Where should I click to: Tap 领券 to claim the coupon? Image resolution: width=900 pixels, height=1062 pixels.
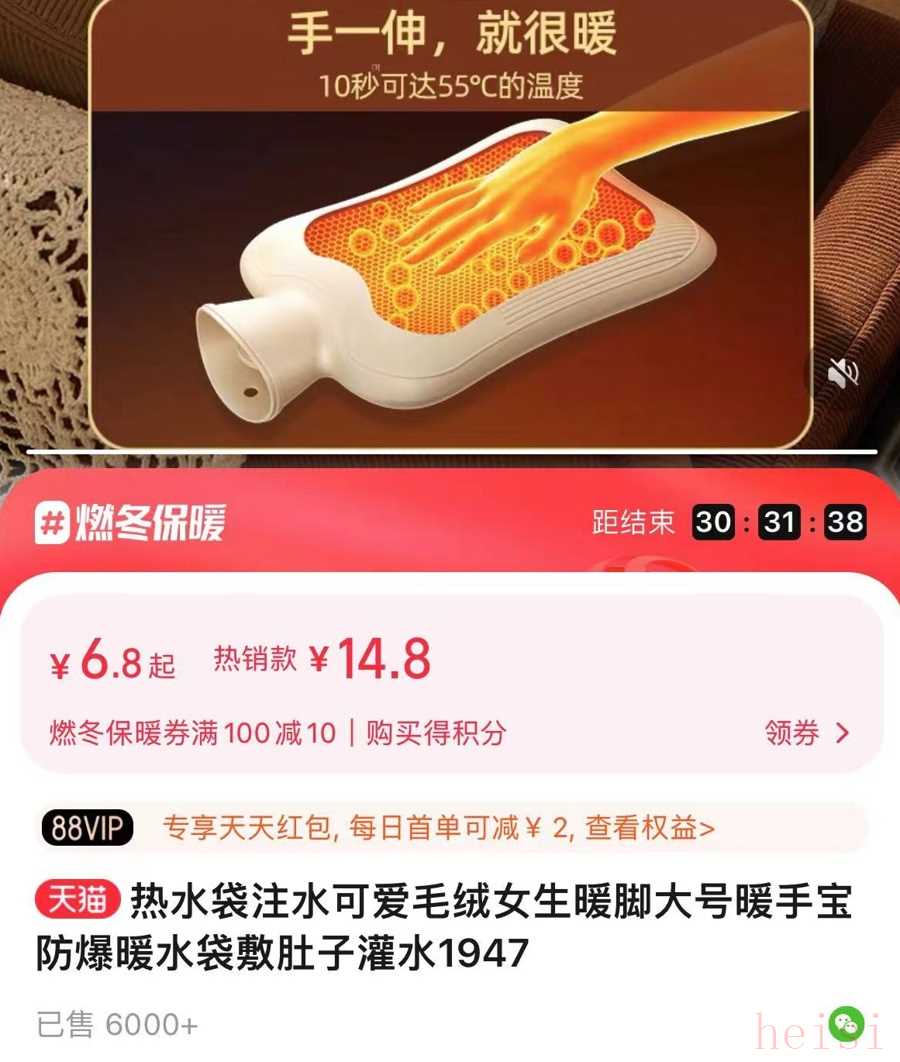[x=806, y=733]
